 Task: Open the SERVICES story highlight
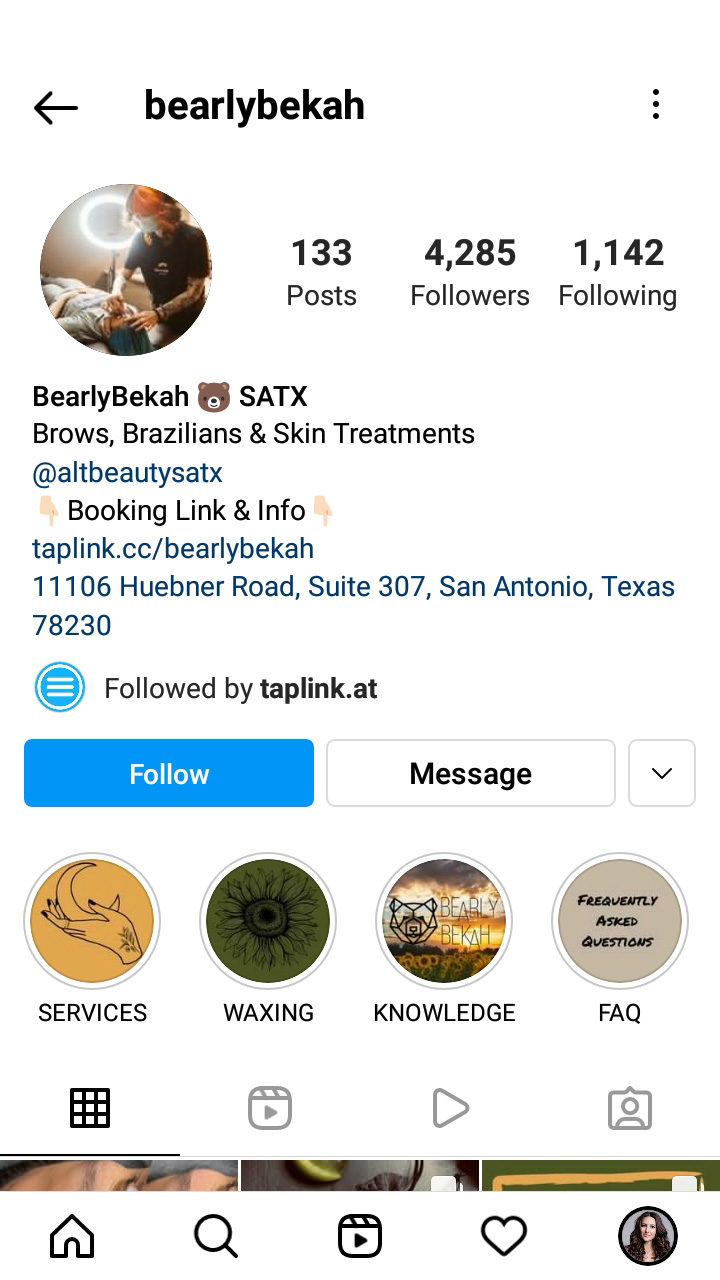coord(92,921)
